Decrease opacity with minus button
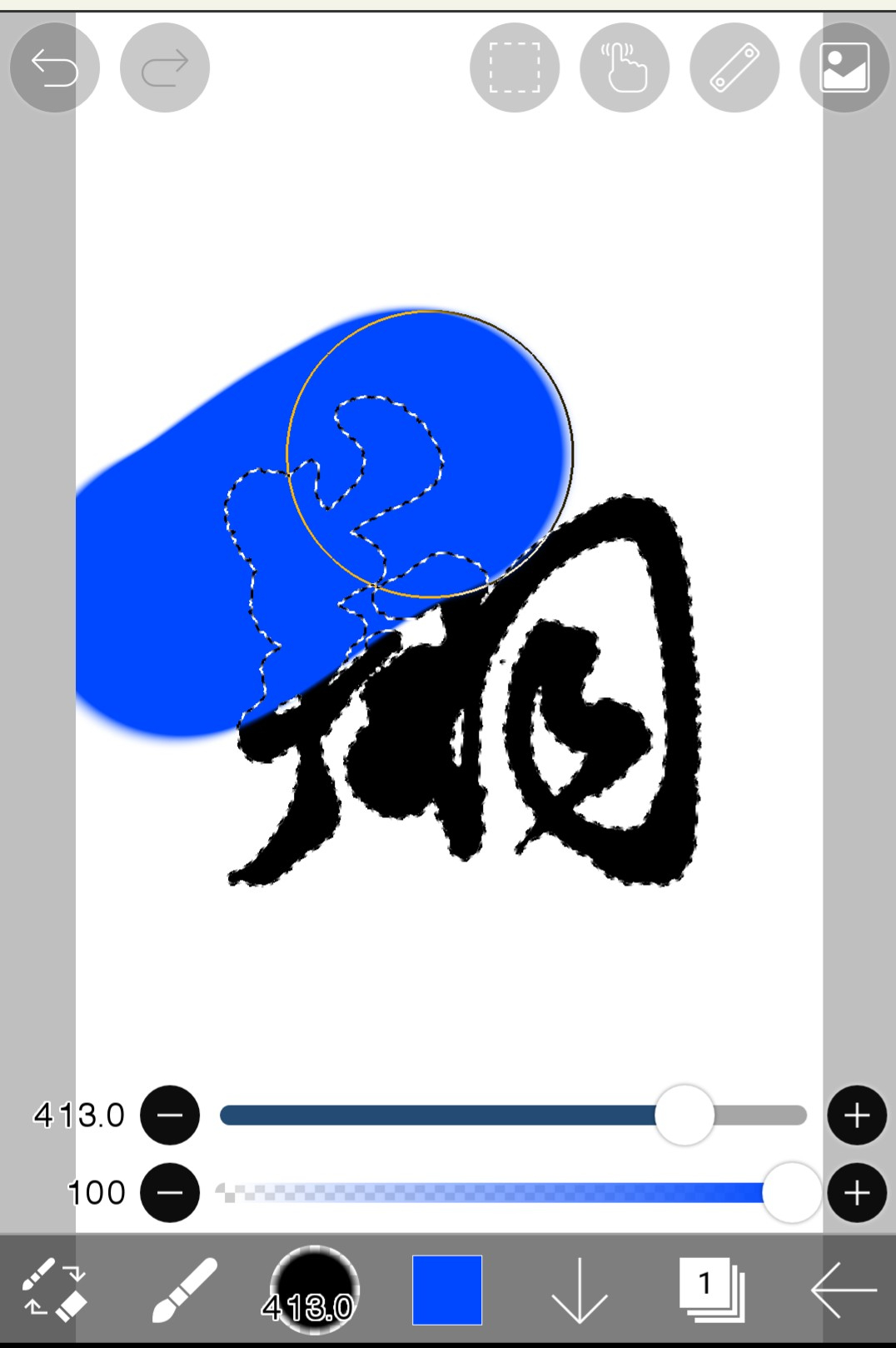Image resolution: width=896 pixels, height=1348 pixels. (170, 1192)
